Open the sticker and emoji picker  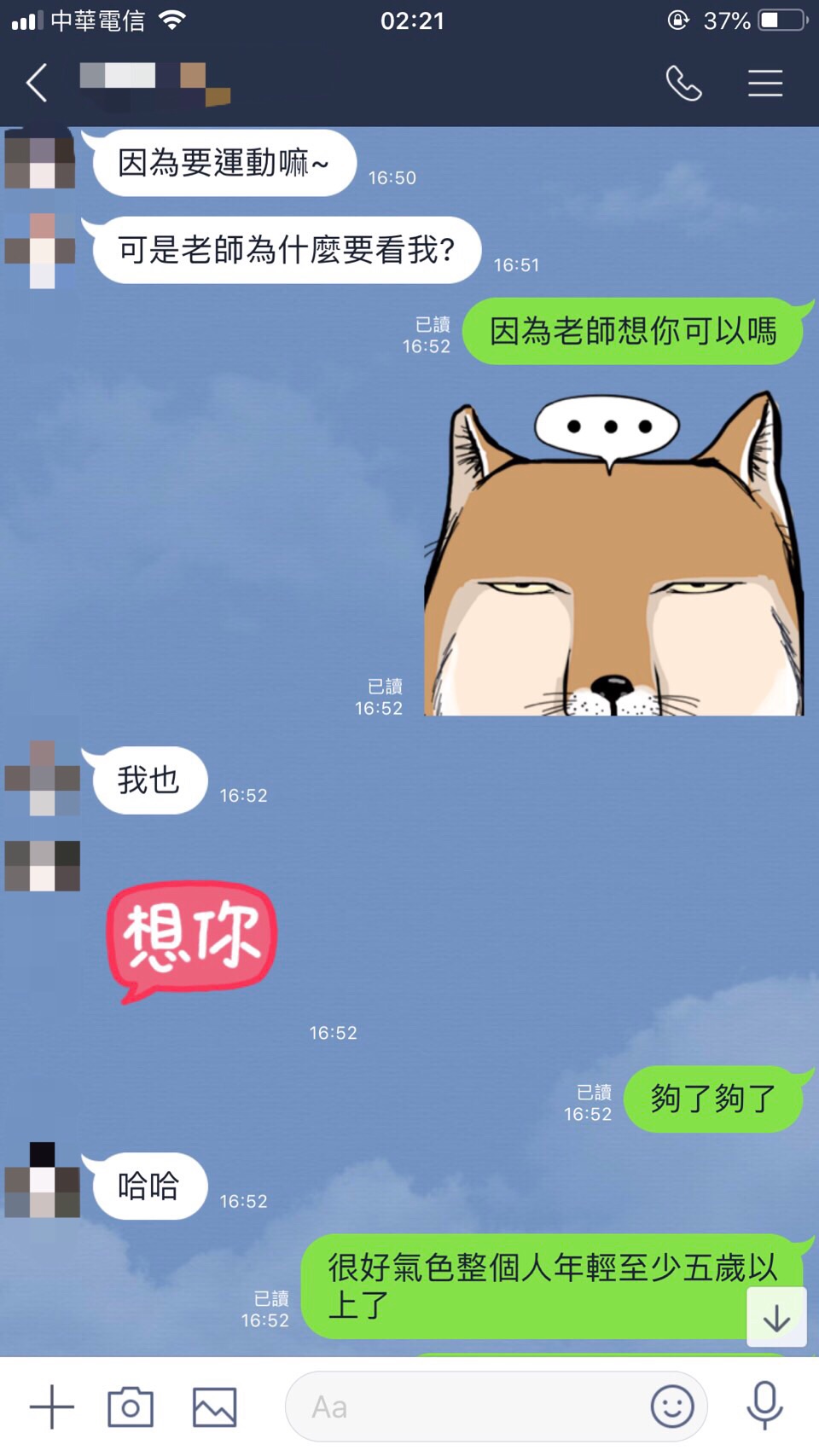click(672, 1407)
